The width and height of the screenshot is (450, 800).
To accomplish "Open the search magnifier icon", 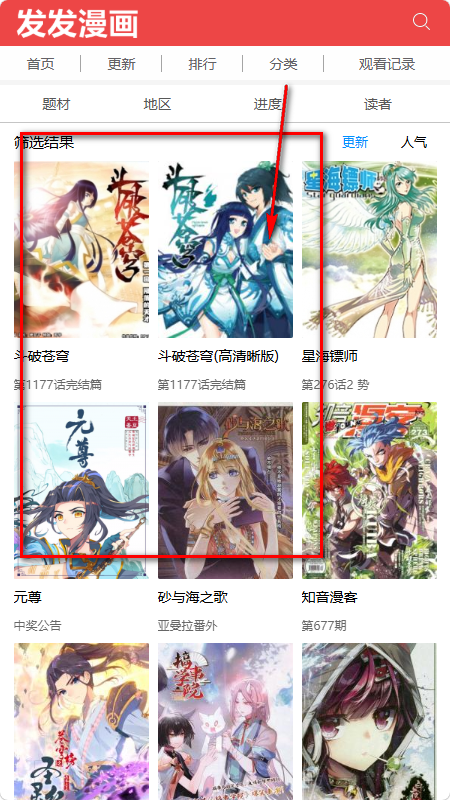I will tap(421, 22).
